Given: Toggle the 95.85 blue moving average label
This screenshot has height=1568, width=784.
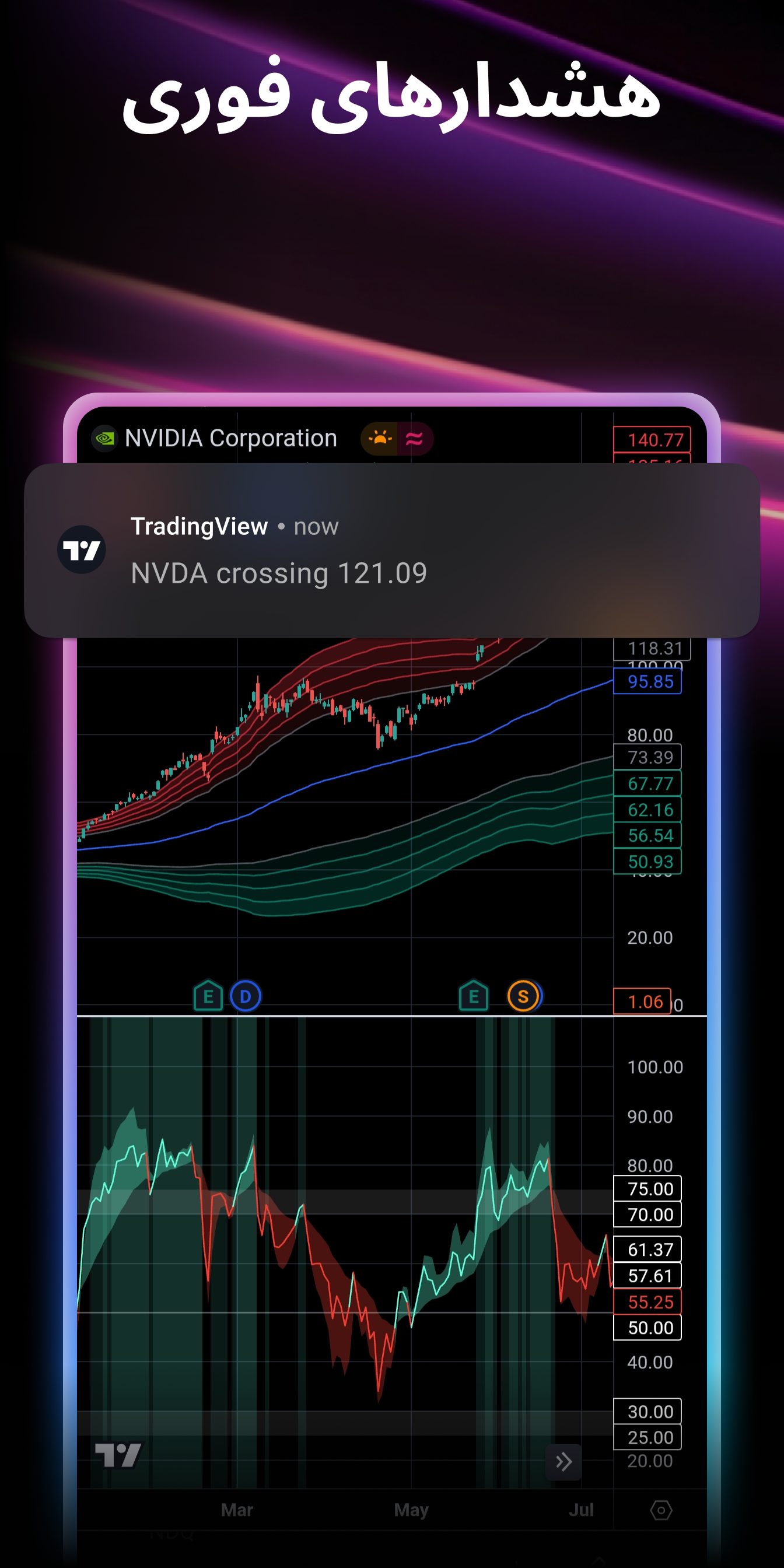Looking at the screenshot, I should pyautogui.click(x=647, y=682).
